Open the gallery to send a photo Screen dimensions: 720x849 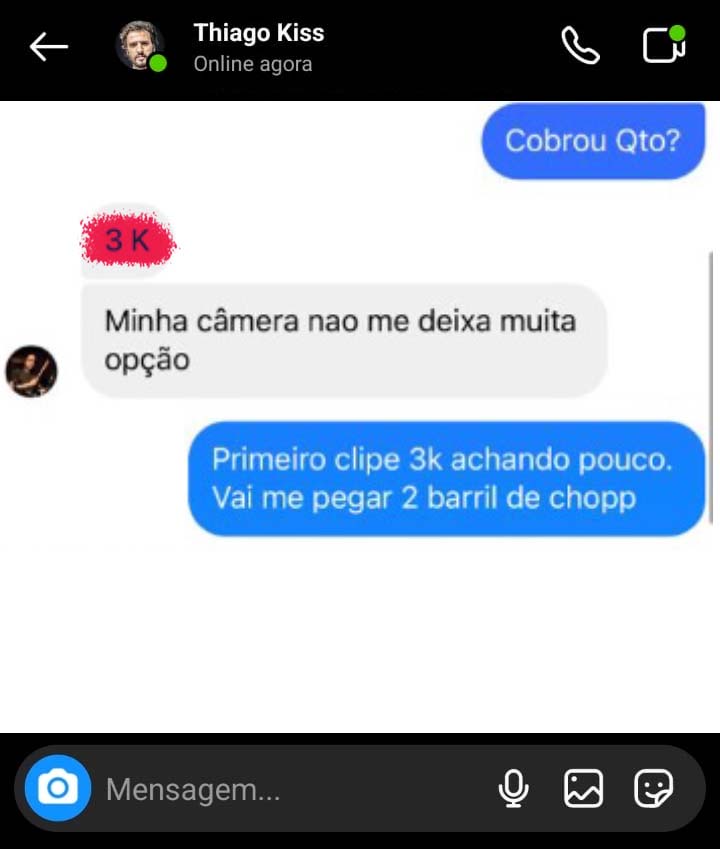[x=584, y=788]
